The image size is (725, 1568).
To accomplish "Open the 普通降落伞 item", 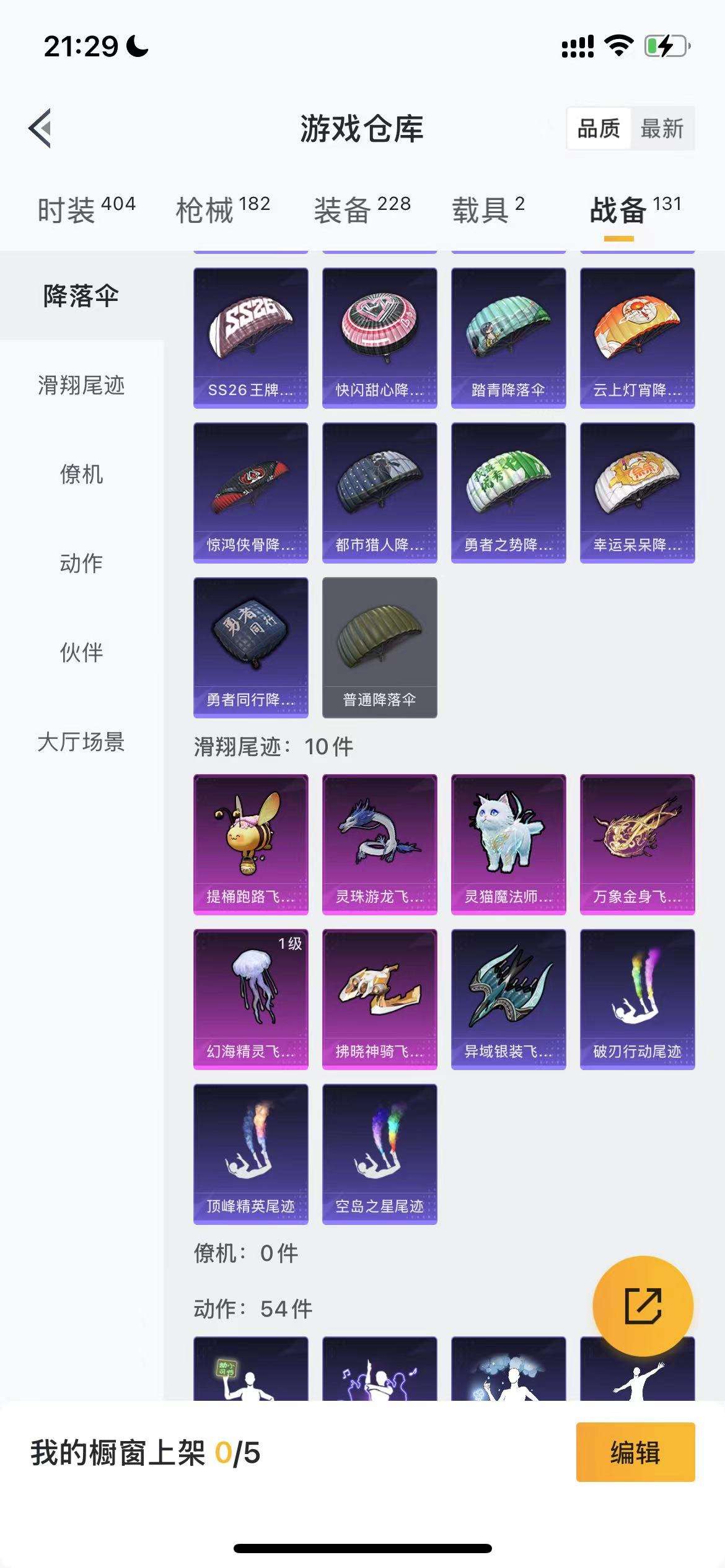I will (379, 647).
